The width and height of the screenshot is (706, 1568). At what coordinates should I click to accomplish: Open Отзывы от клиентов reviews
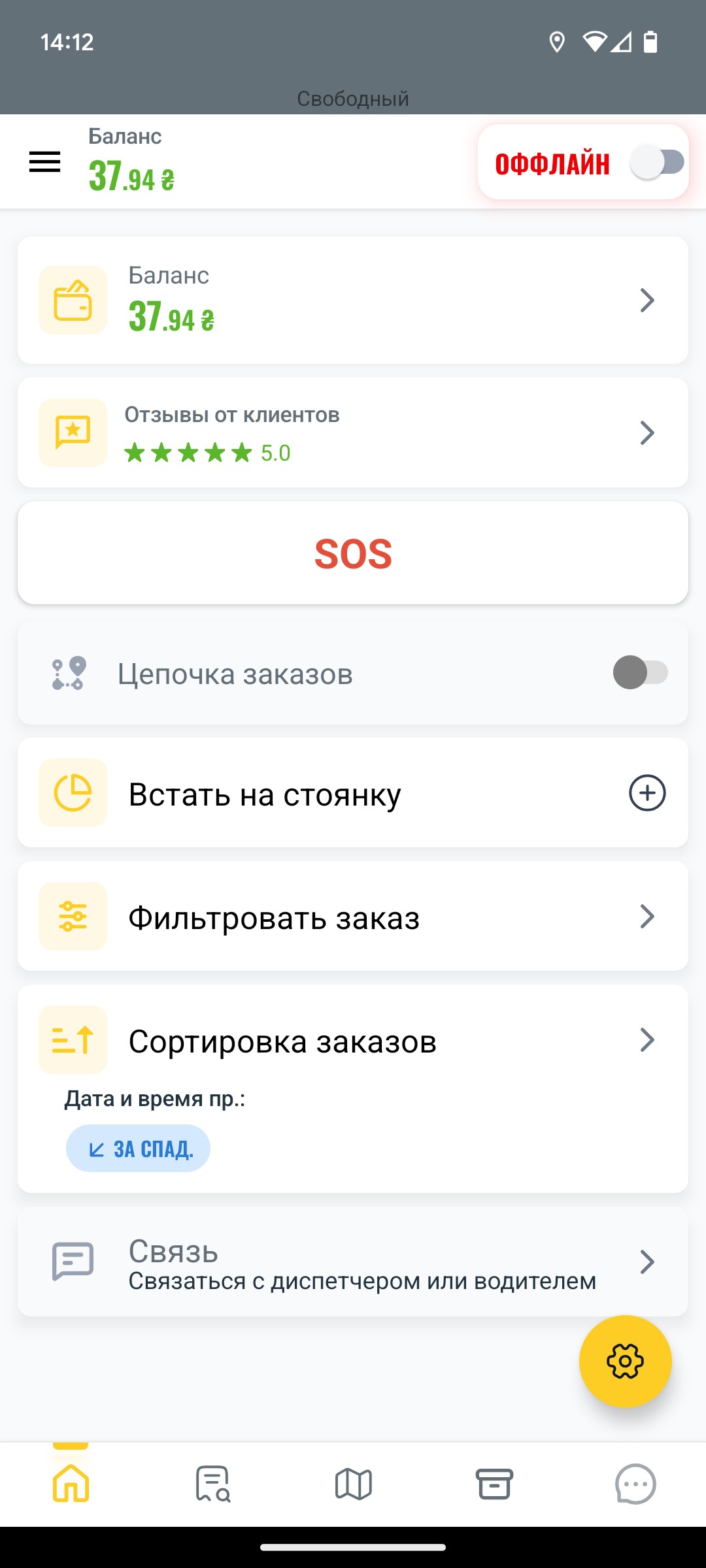pos(353,433)
